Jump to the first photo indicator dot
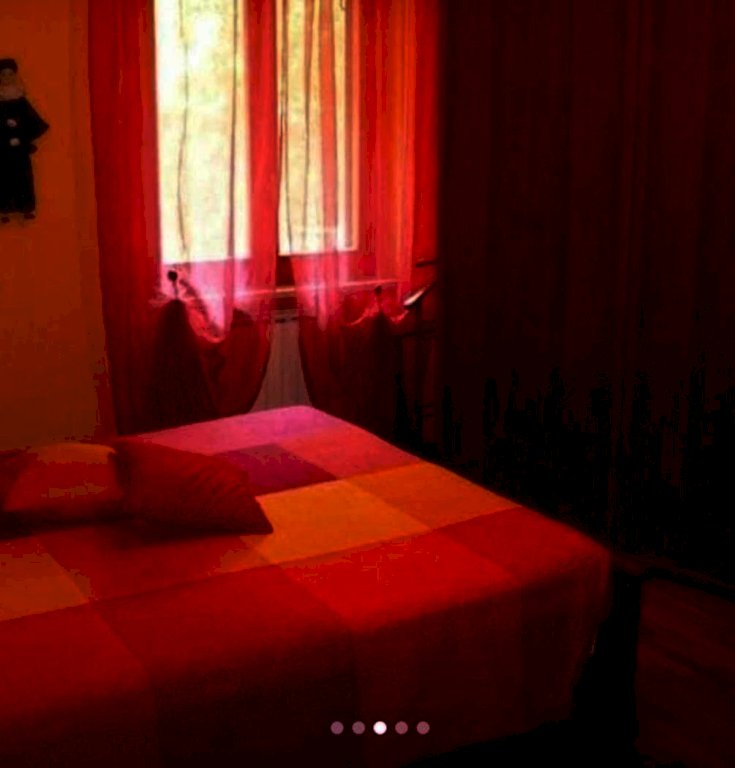Image resolution: width=735 pixels, height=768 pixels. click(x=337, y=728)
